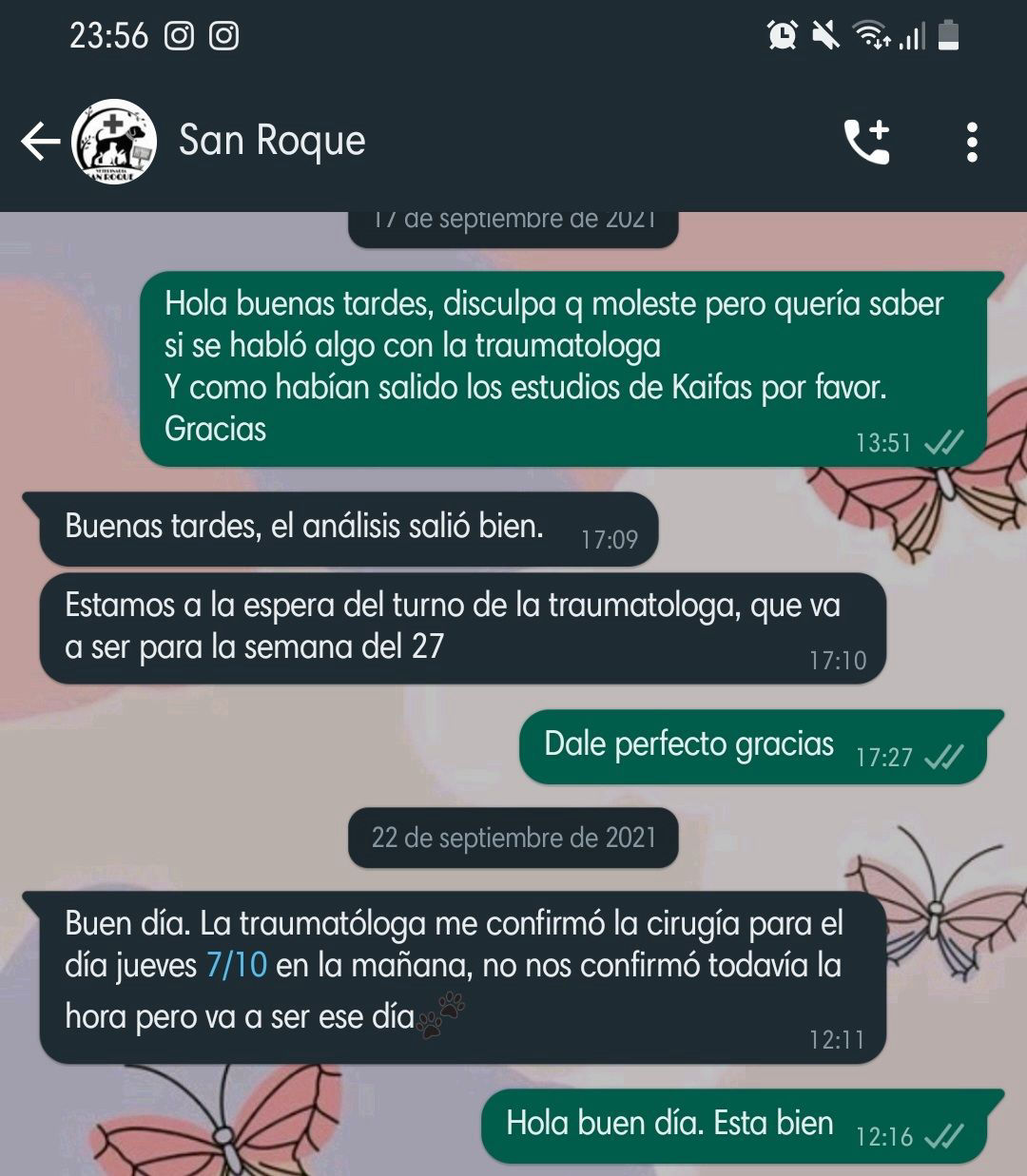
Task: Start a call with San Roque
Action: click(x=866, y=143)
